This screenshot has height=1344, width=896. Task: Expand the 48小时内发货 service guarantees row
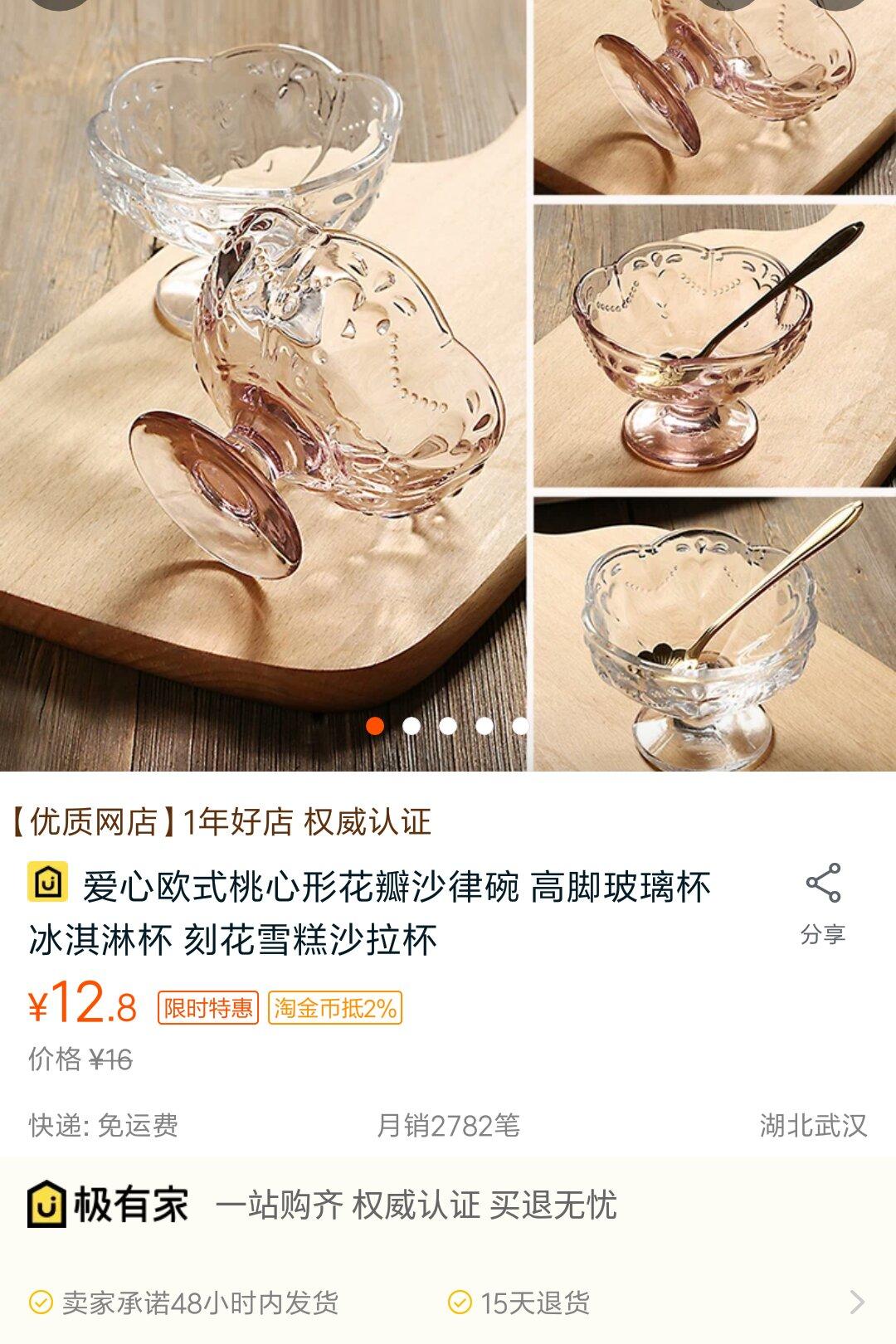(x=448, y=1303)
